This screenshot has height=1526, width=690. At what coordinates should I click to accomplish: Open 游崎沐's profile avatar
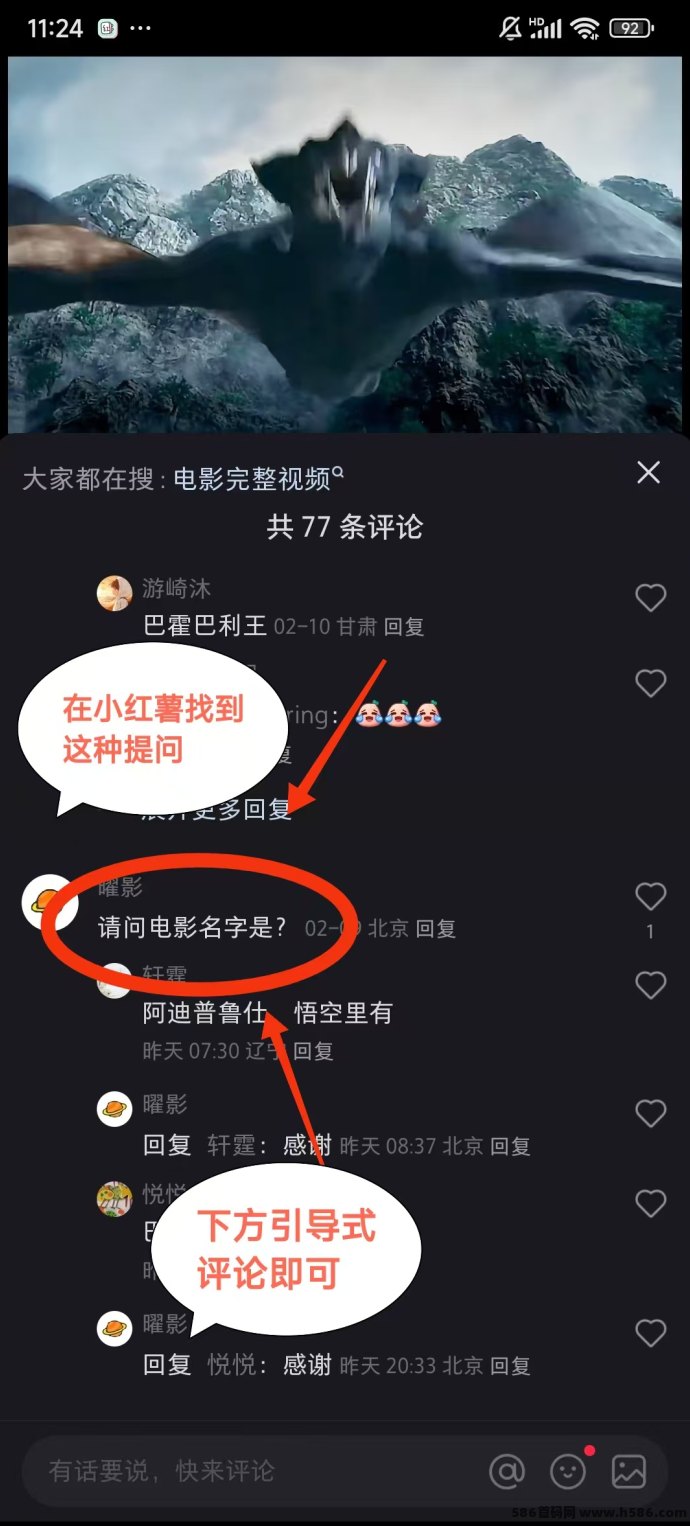pyautogui.click(x=115, y=593)
